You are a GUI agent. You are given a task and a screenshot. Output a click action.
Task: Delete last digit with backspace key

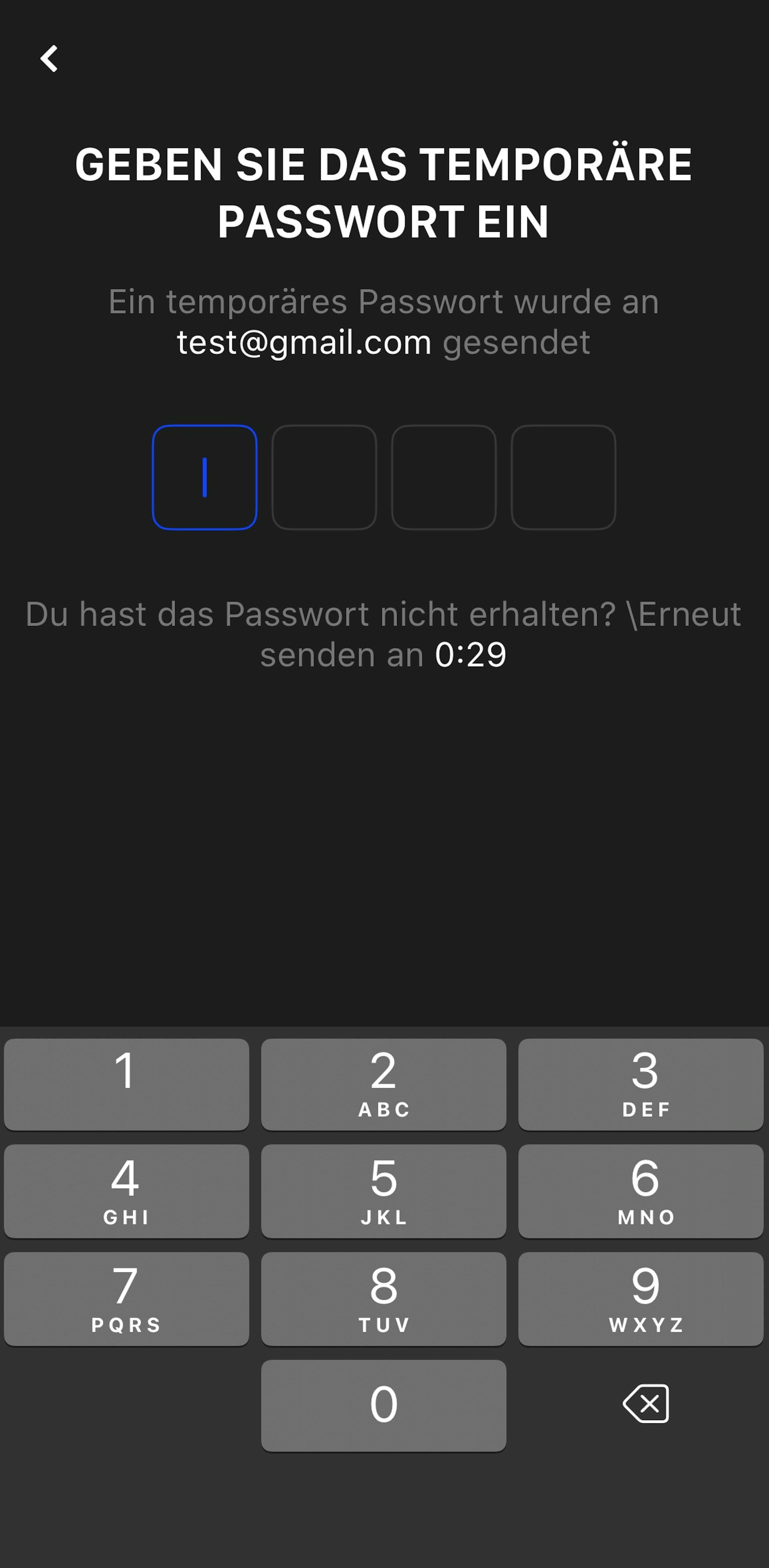[x=645, y=1404]
